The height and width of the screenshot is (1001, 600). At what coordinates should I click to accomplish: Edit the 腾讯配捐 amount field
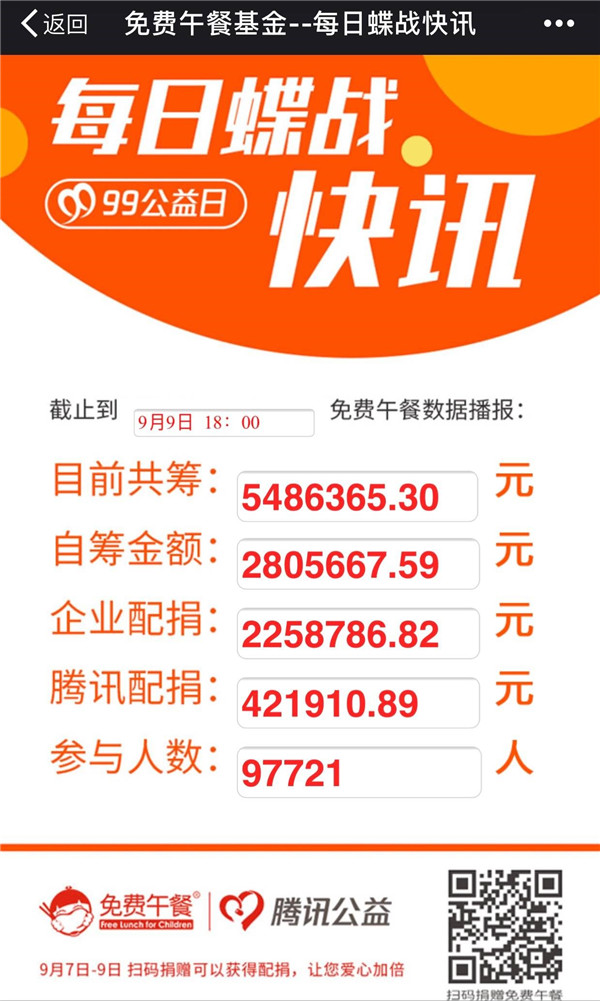tap(358, 702)
